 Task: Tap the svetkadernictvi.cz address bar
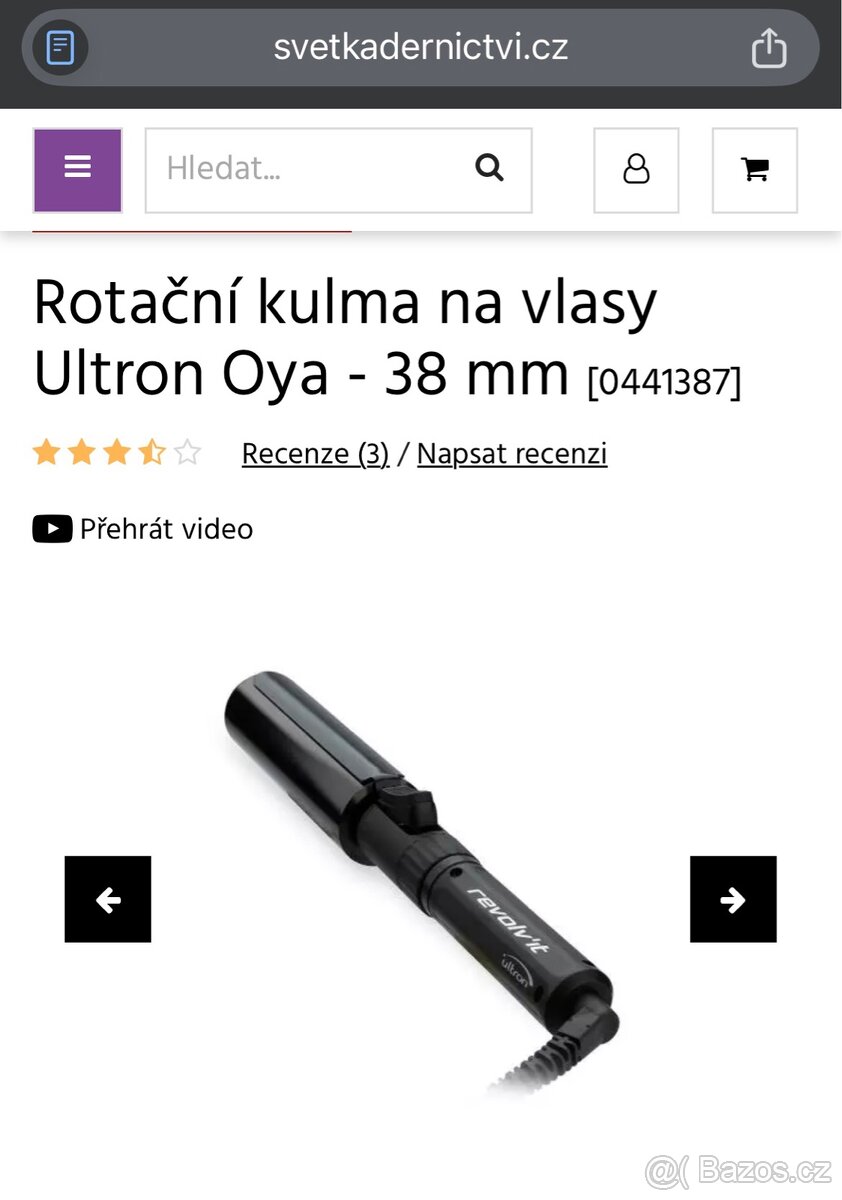tap(420, 47)
